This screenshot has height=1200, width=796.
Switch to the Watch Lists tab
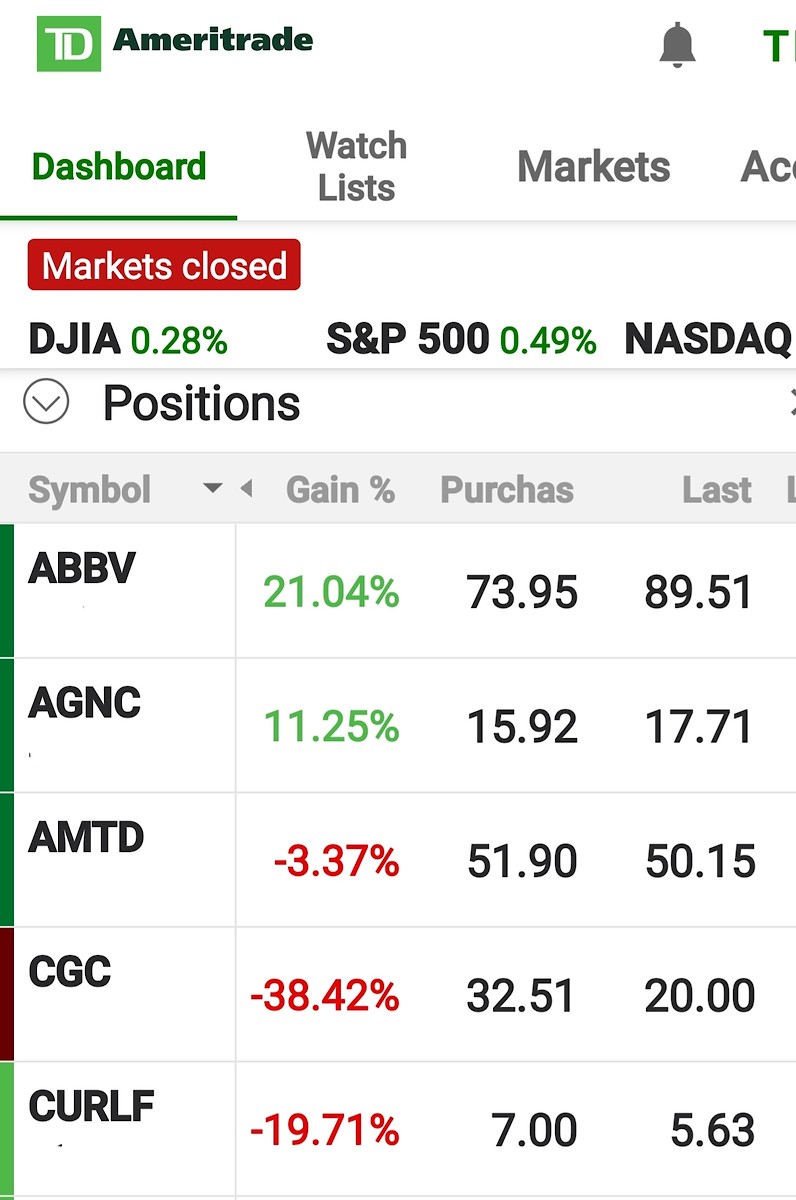click(356, 166)
